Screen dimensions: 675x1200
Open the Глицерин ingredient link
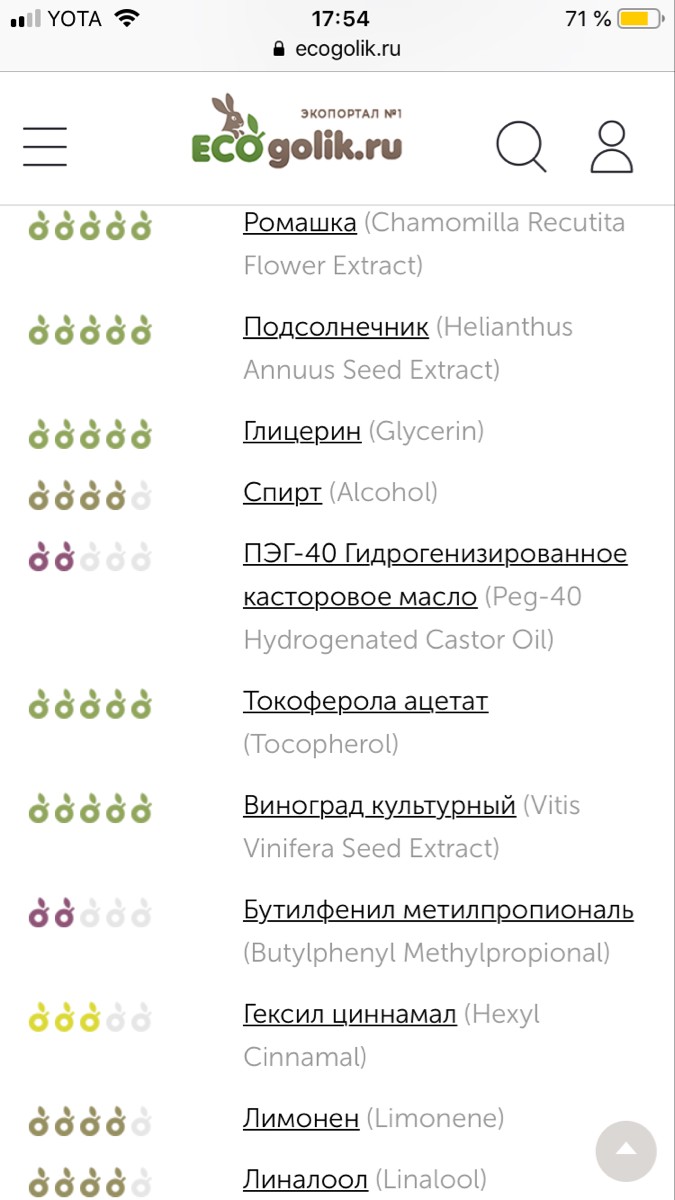coord(302,431)
